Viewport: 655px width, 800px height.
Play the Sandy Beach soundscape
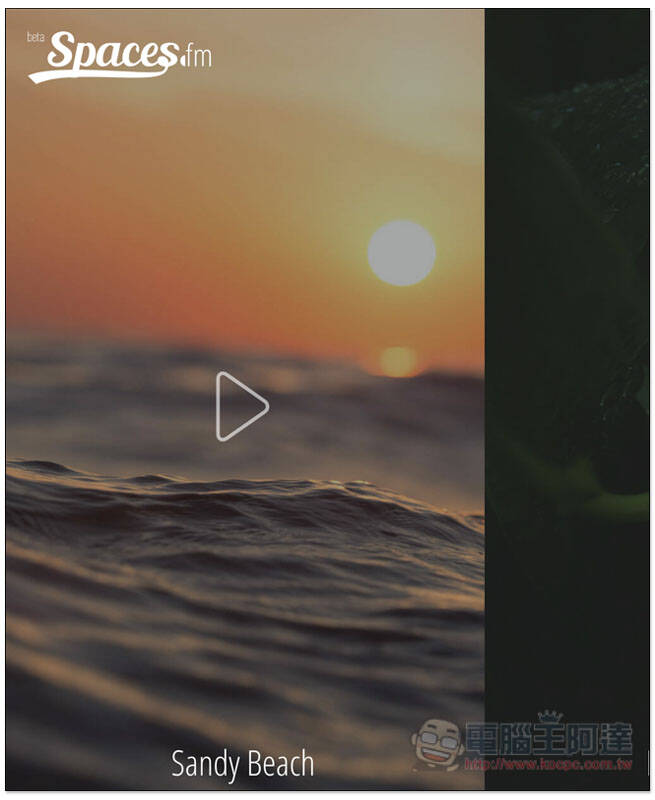tap(242, 406)
